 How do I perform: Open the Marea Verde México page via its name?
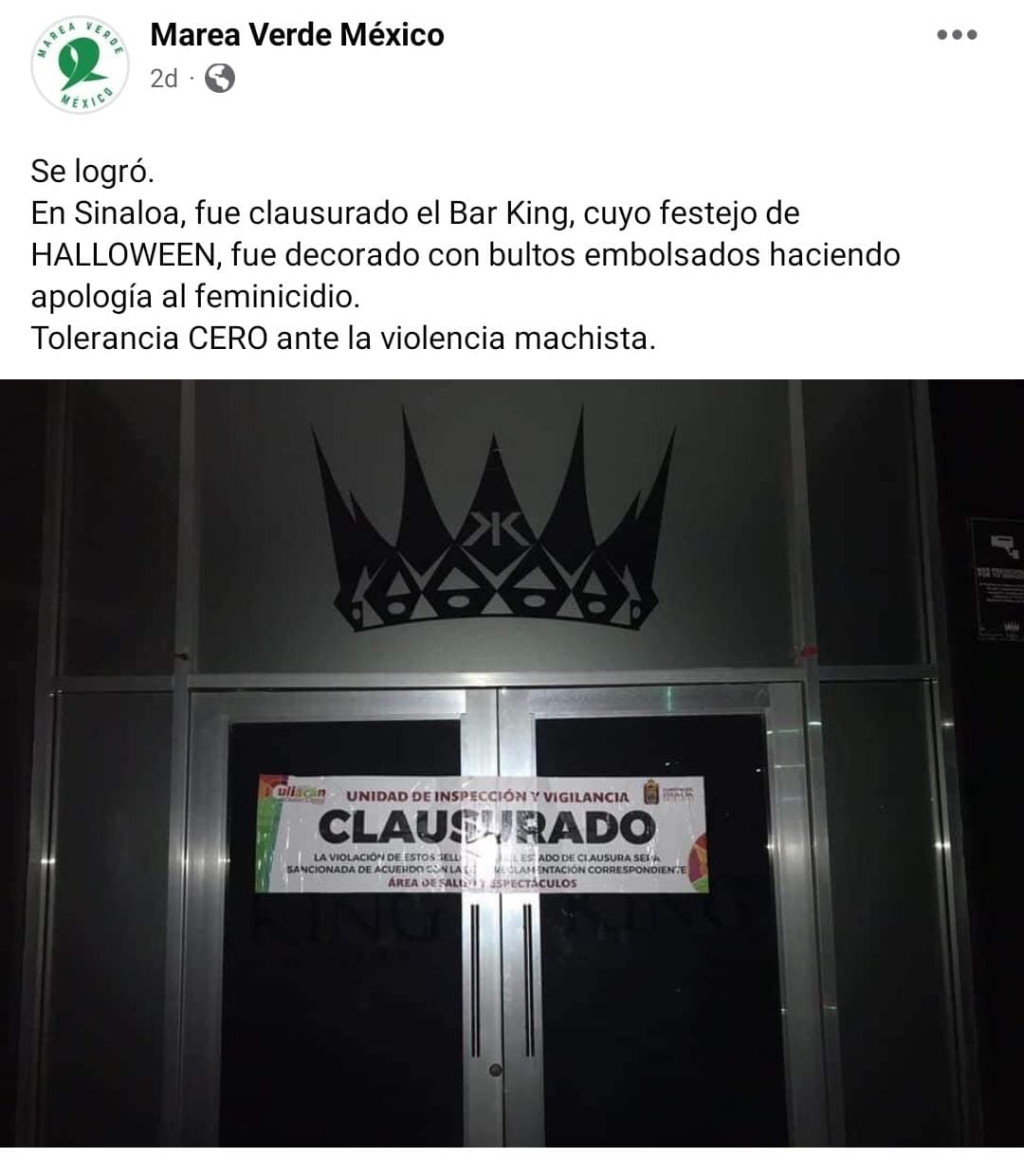296,35
